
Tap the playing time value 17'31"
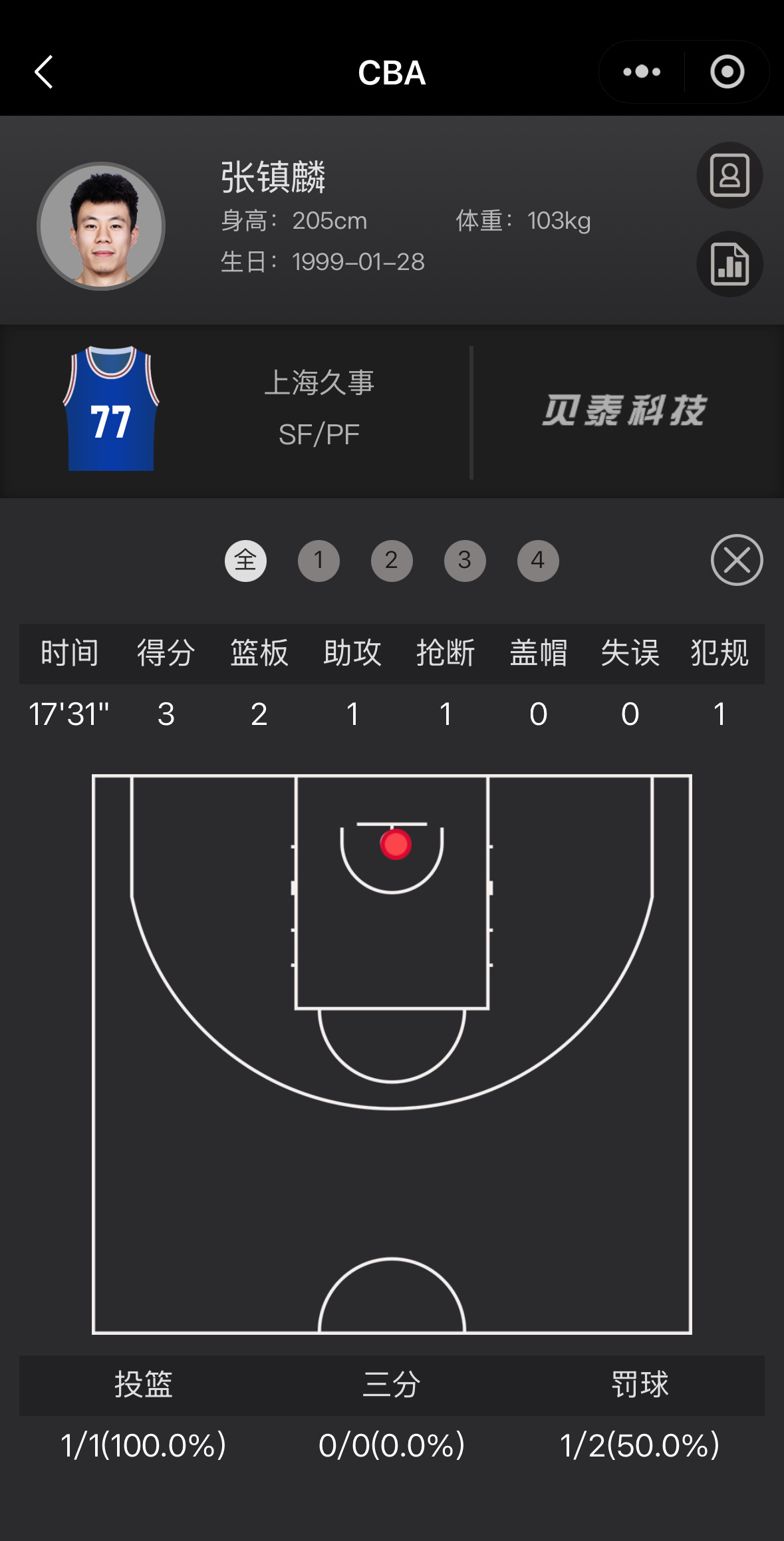pyautogui.click(x=69, y=714)
